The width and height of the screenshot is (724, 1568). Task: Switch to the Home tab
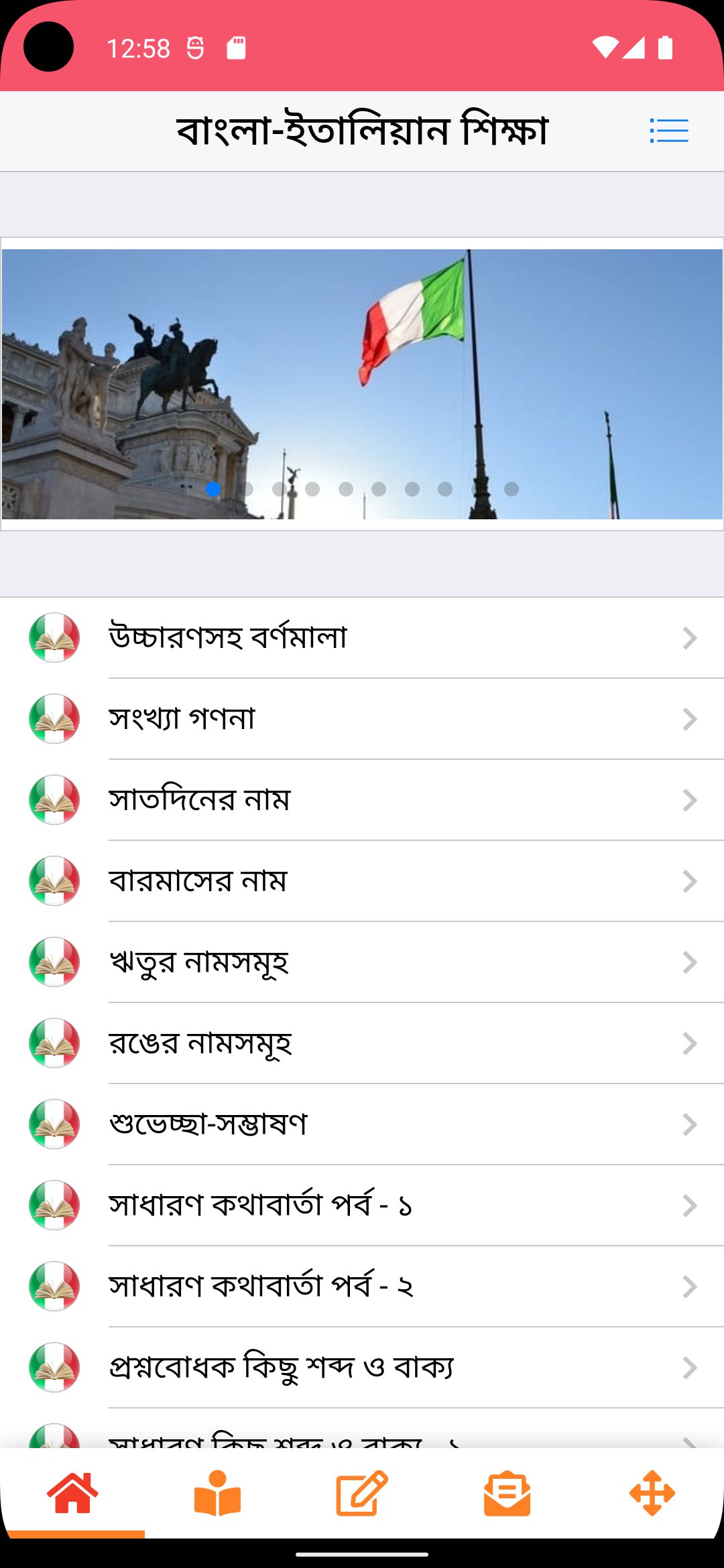coord(72,1493)
